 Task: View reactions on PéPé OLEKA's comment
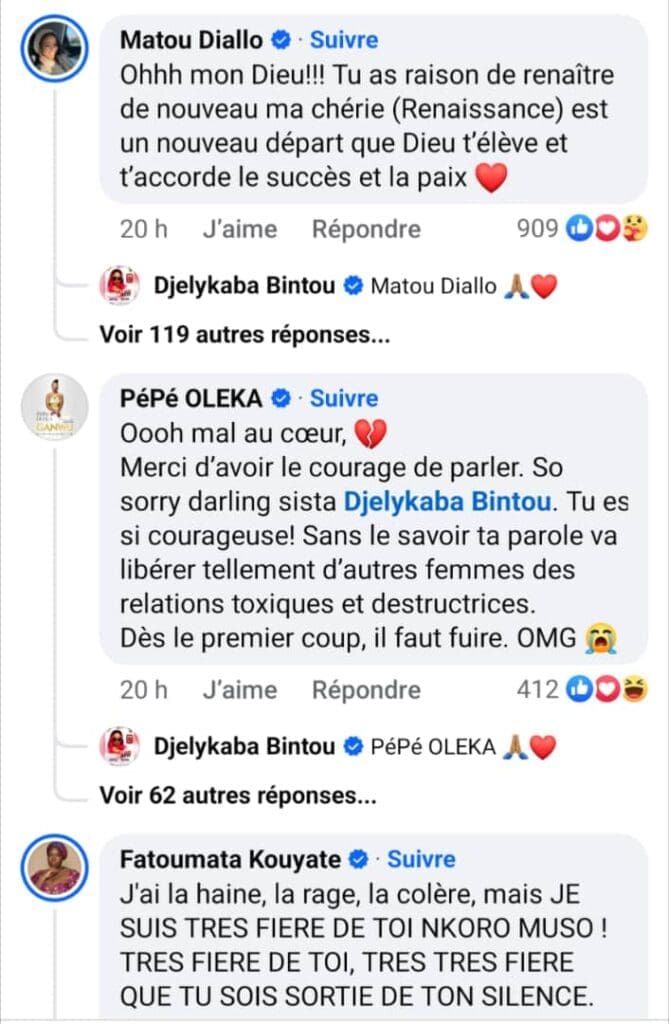pos(582,689)
